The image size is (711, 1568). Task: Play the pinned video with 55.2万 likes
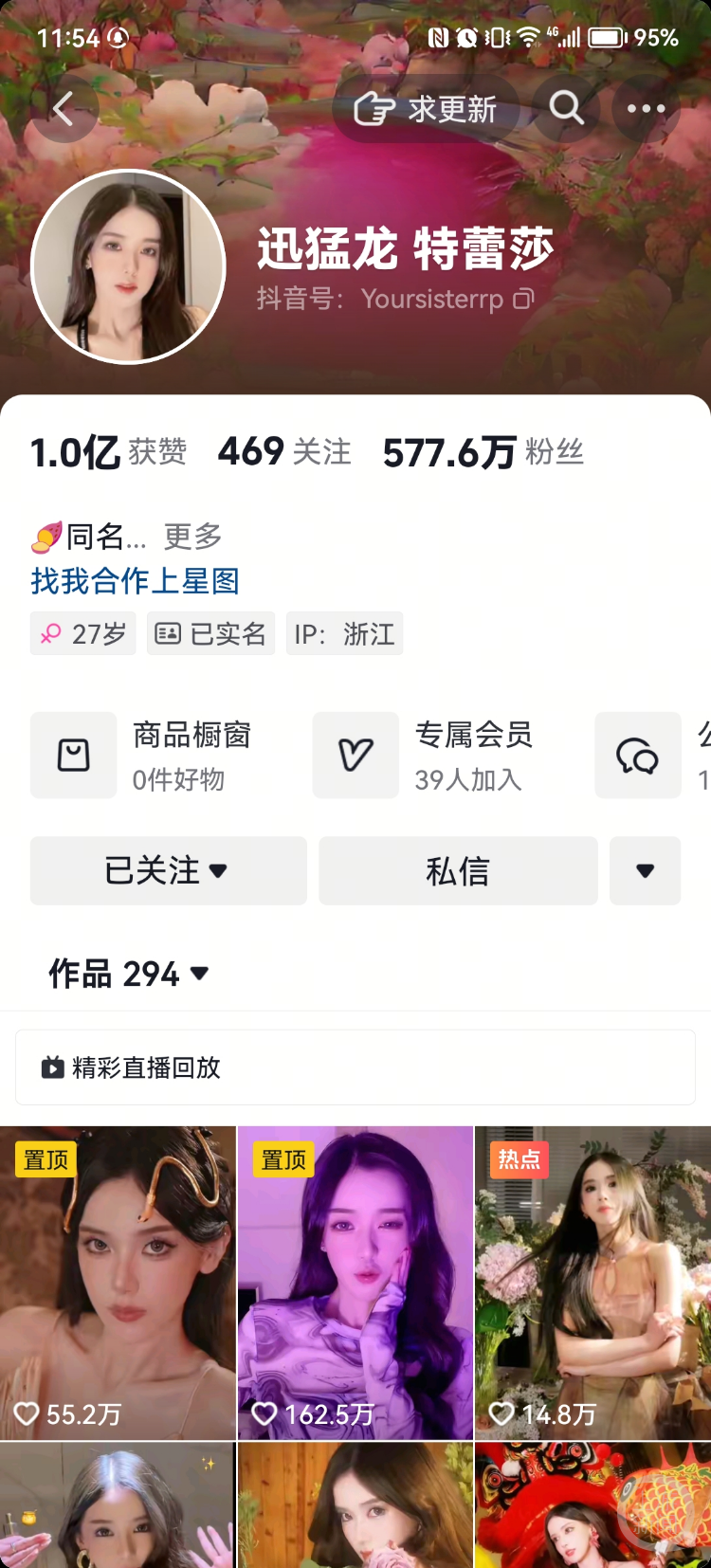tap(118, 1282)
